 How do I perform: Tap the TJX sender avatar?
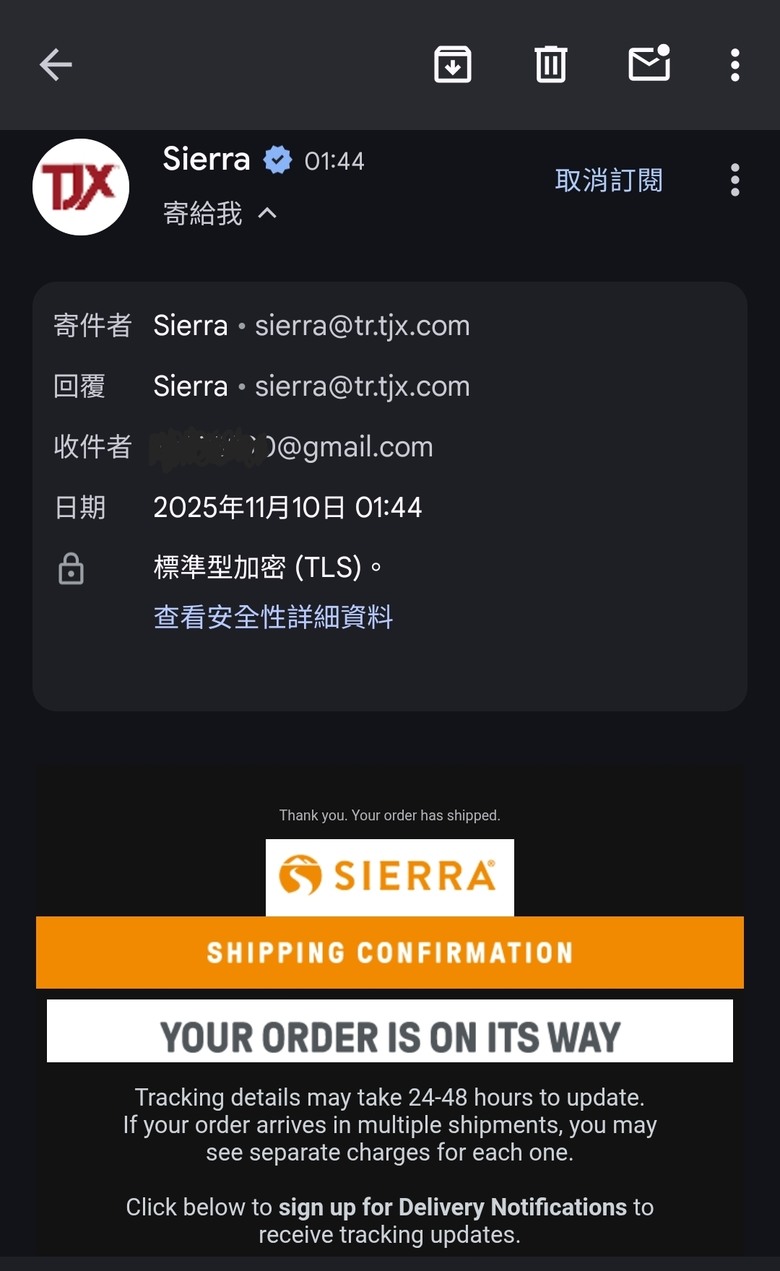81,187
